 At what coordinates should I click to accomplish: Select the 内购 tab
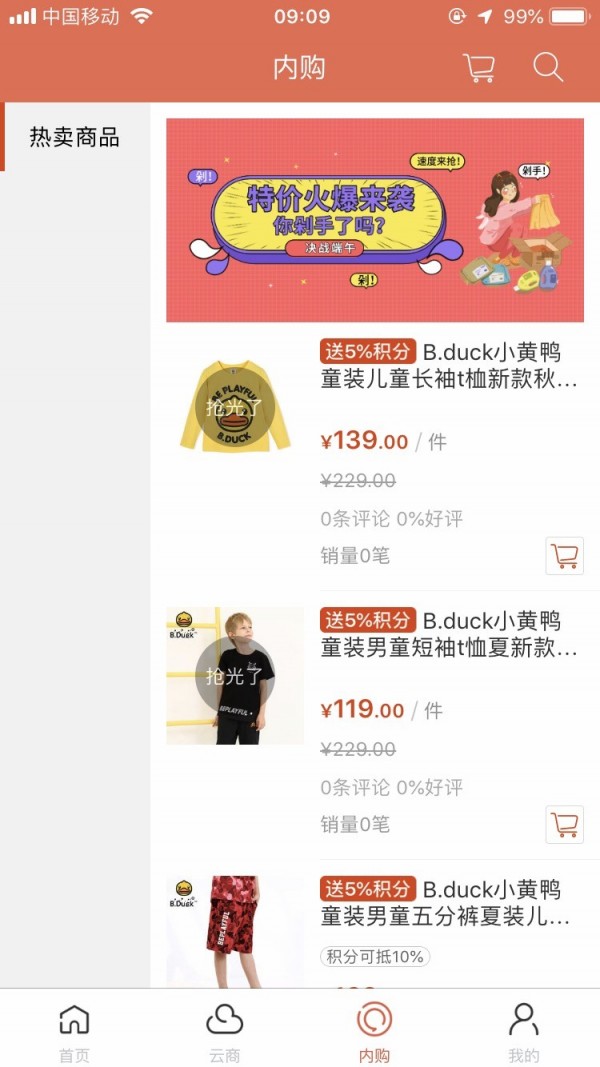coord(374,1031)
